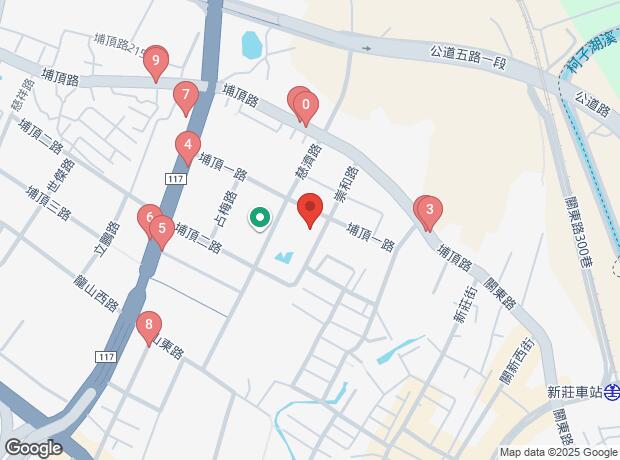Select map pin number 8

(x=149, y=325)
